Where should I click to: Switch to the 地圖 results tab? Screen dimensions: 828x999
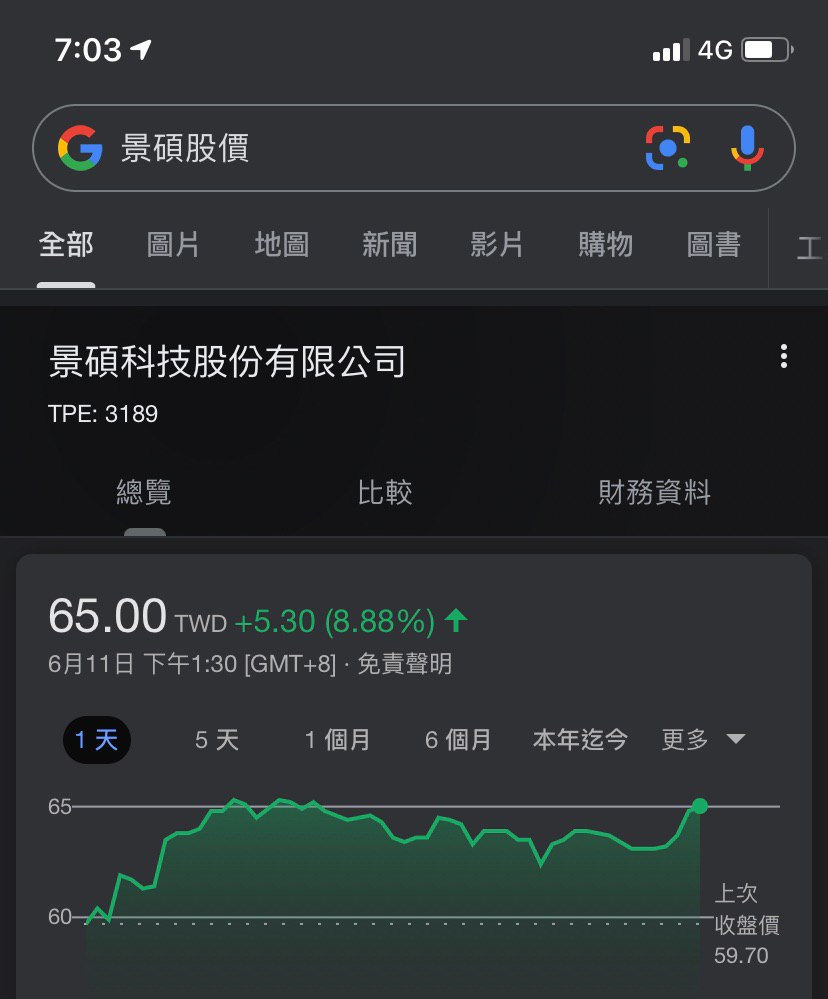[281, 245]
